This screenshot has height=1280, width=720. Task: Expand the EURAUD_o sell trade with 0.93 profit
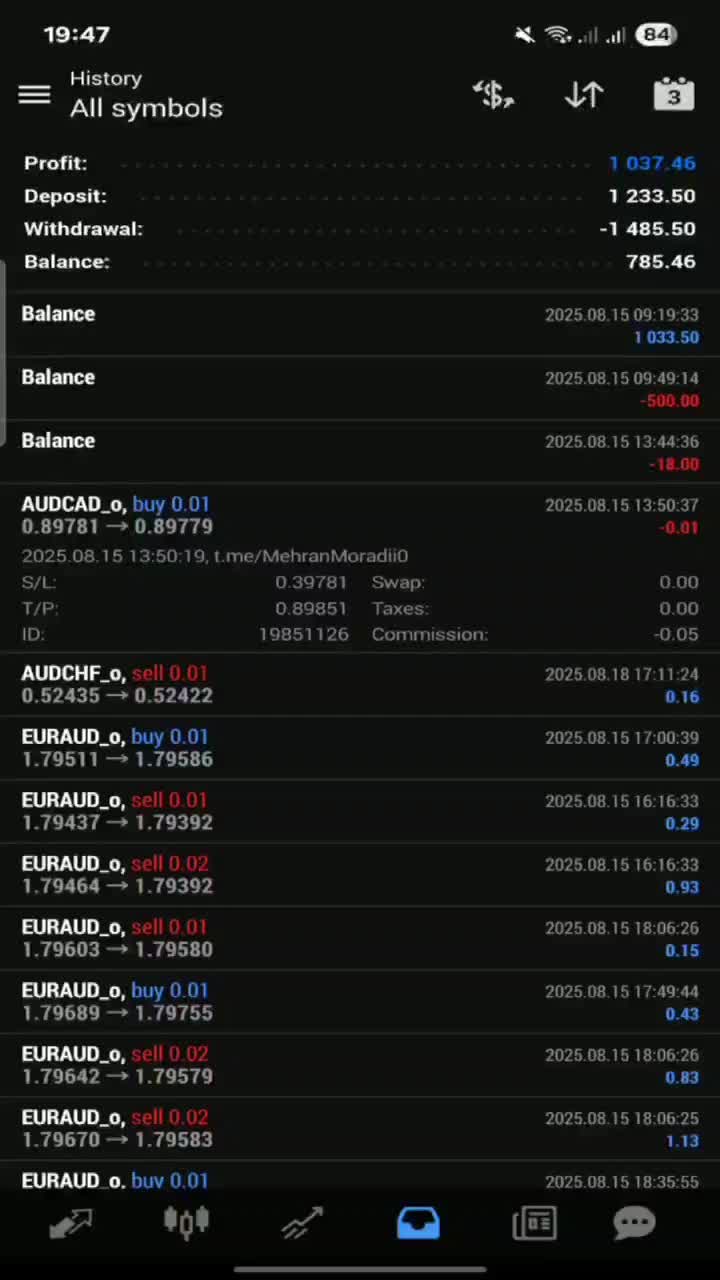click(x=360, y=874)
